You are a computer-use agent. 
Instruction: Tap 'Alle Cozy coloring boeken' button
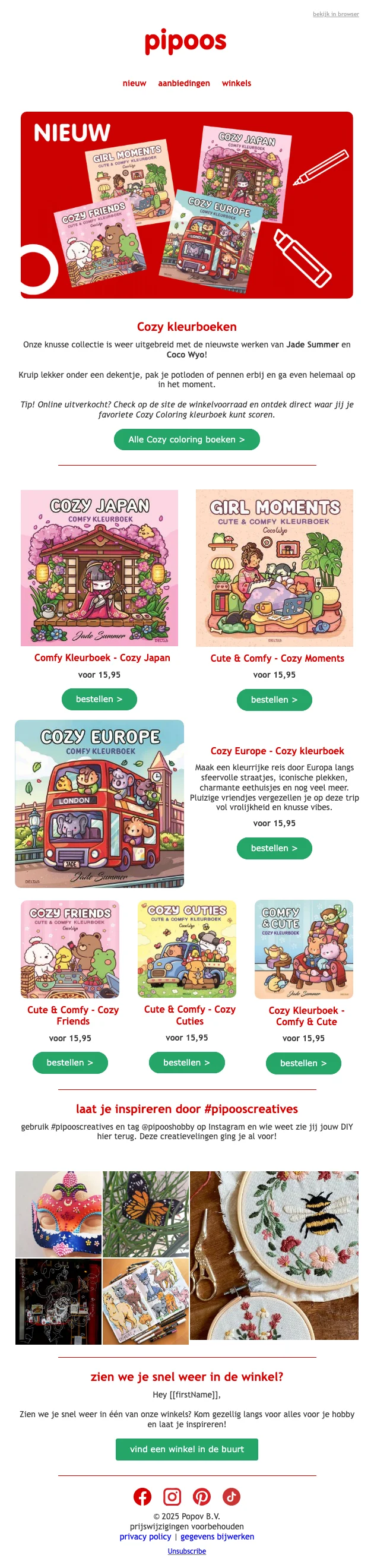point(186,440)
